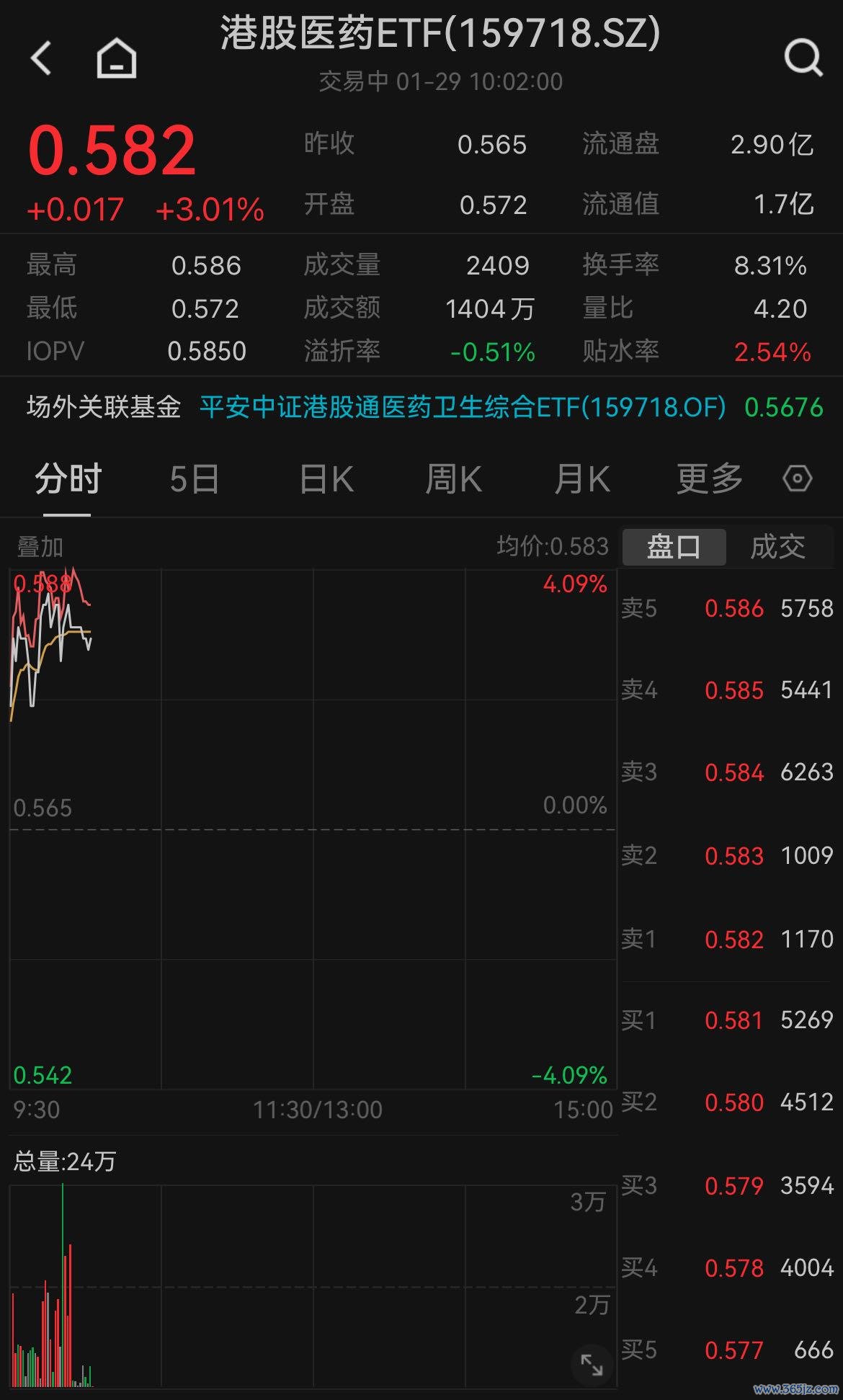Switch to the 5日 chart tab
This screenshot has height=1400, width=843.
tap(195, 479)
